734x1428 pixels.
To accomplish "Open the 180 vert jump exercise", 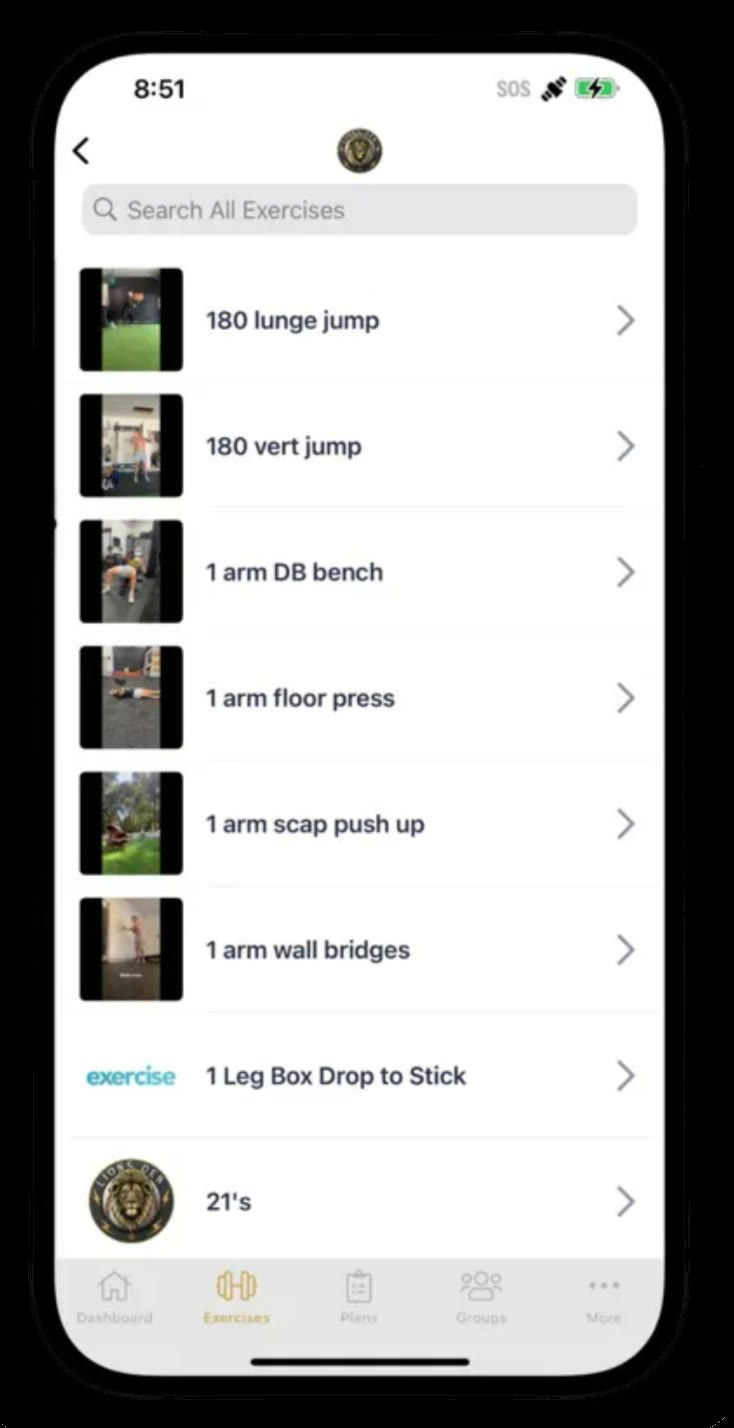I will click(x=360, y=446).
